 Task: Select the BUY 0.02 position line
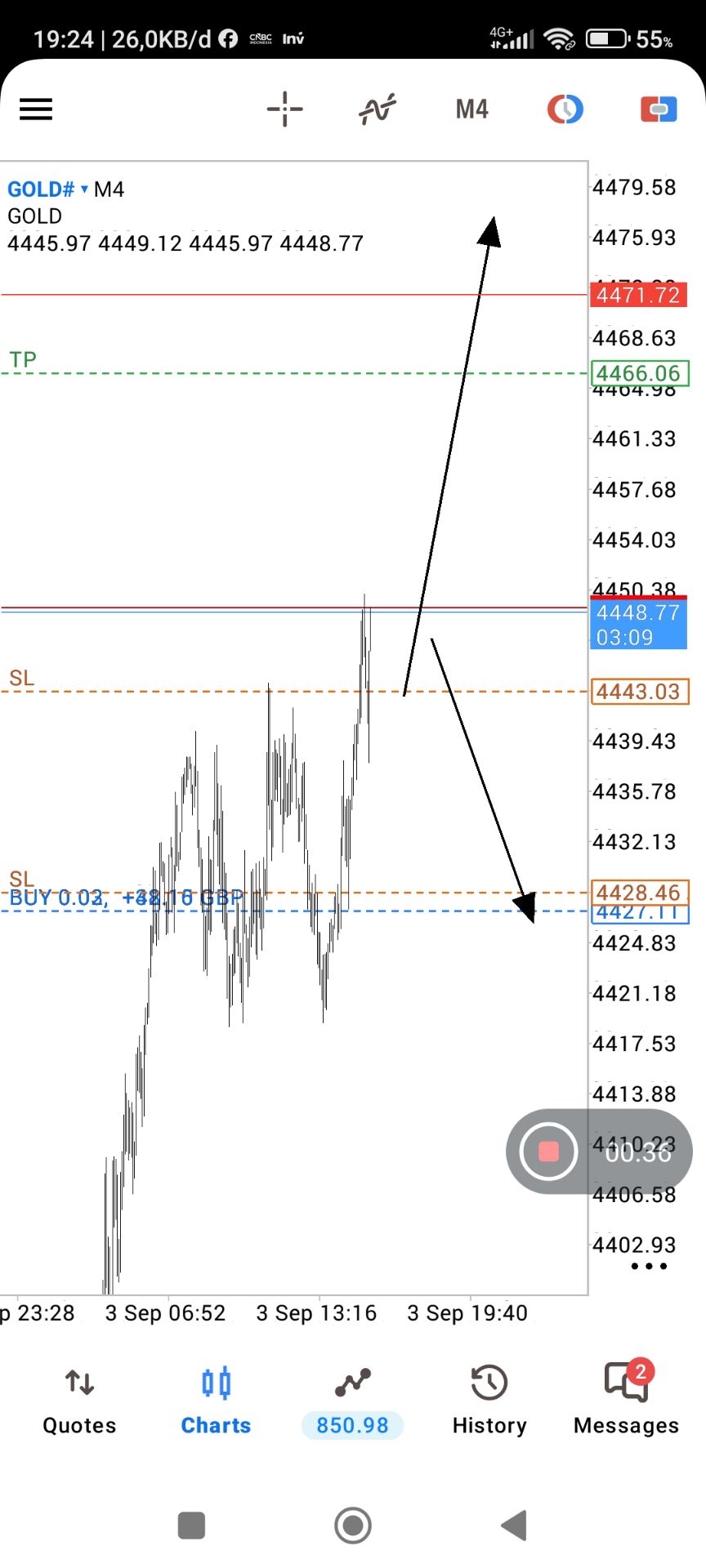[294, 910]
